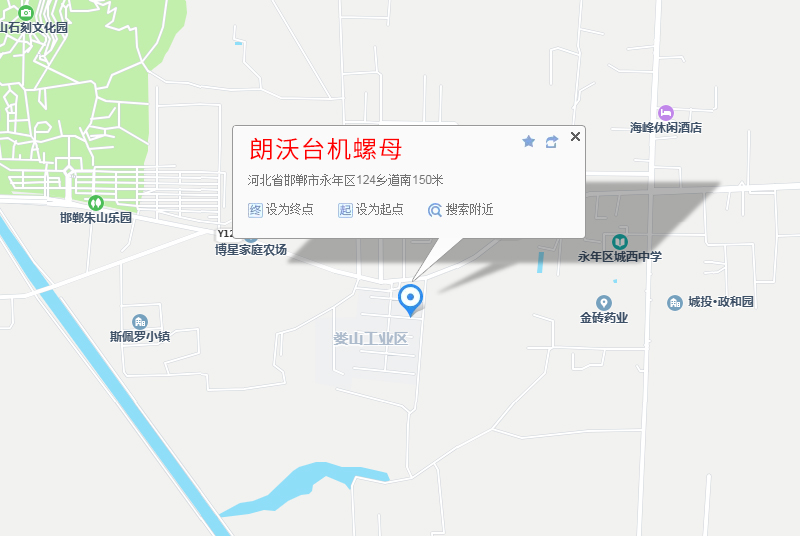This screenshot has width=800, height=536.
Task: Open the 海峰休闲酒店 hotel marker
Action: [x=666, y=112]
